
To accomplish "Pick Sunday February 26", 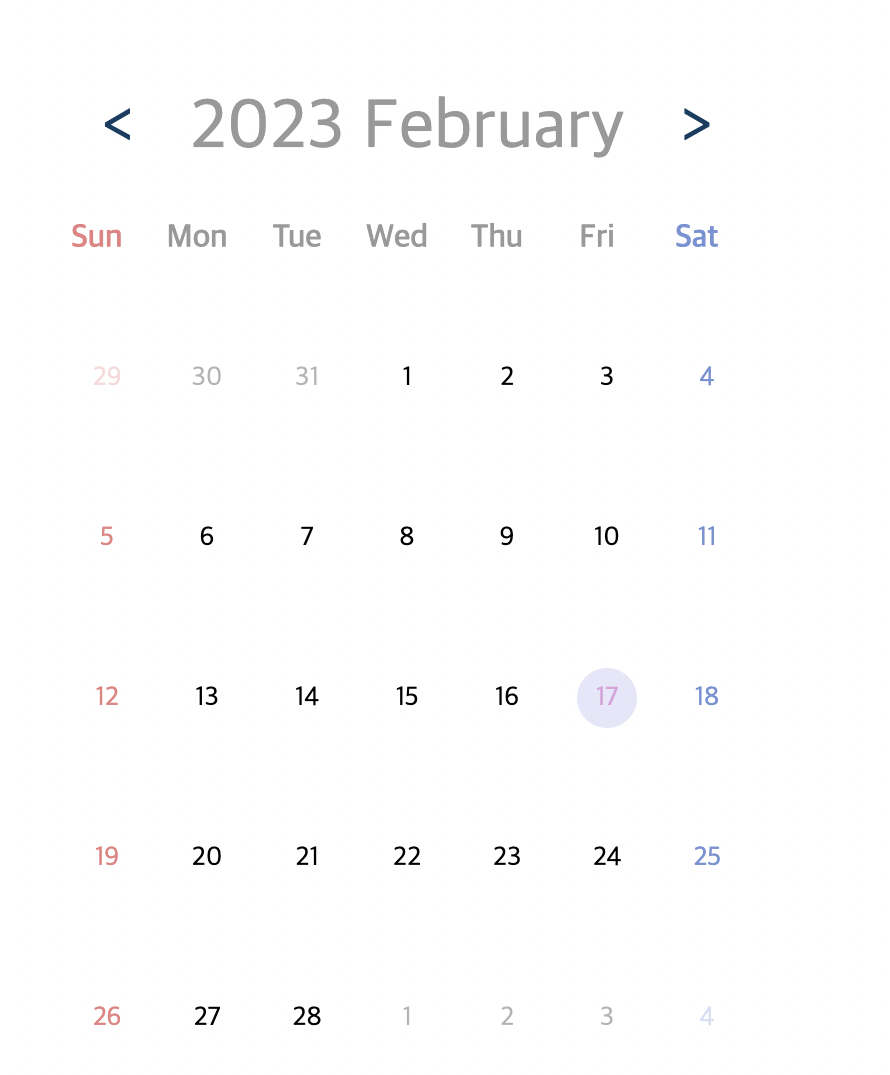I will point(107,1017).
